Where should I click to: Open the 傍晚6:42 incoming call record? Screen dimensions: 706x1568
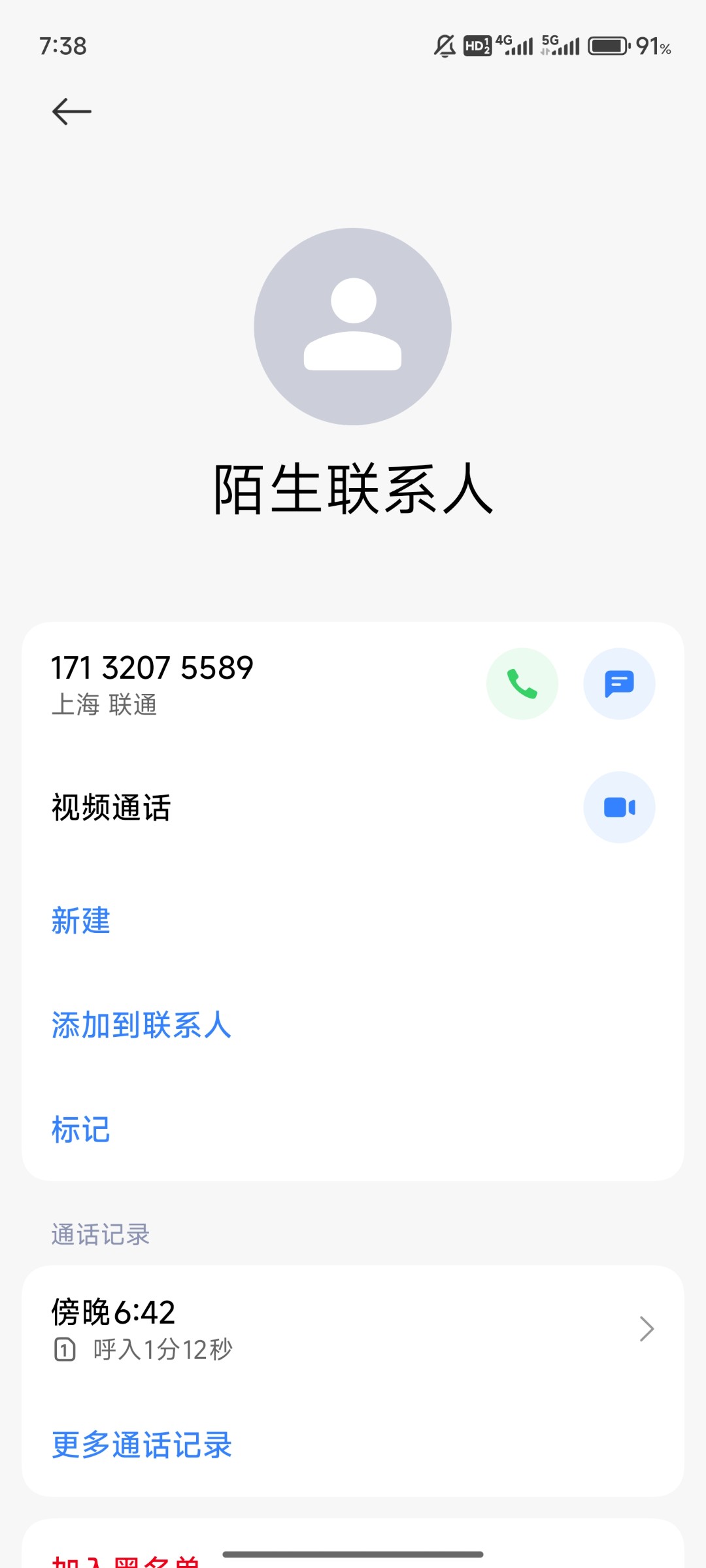[353, 1329]
